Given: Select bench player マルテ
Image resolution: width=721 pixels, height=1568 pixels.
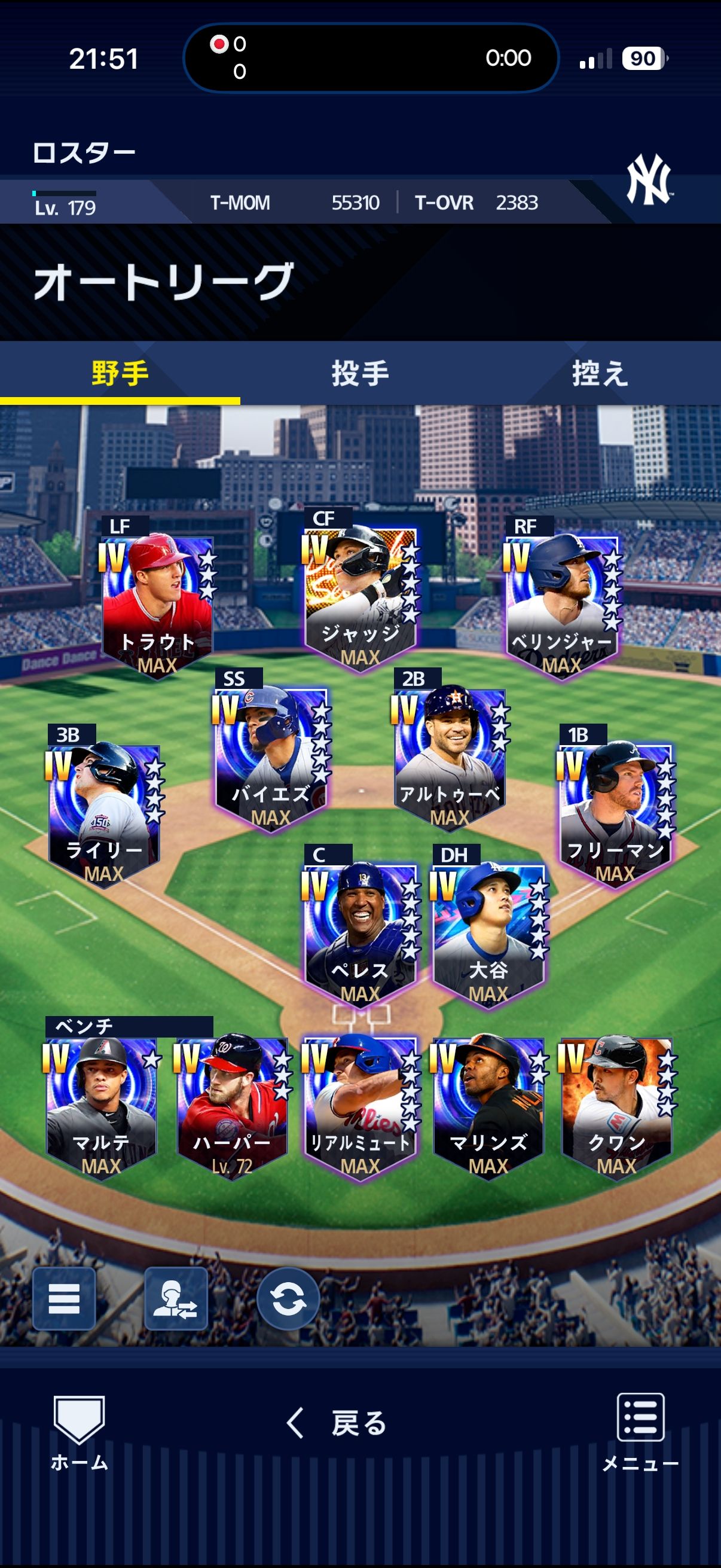Looking at the screenshot, I should pyautogui.click(x=101, y=1105).
